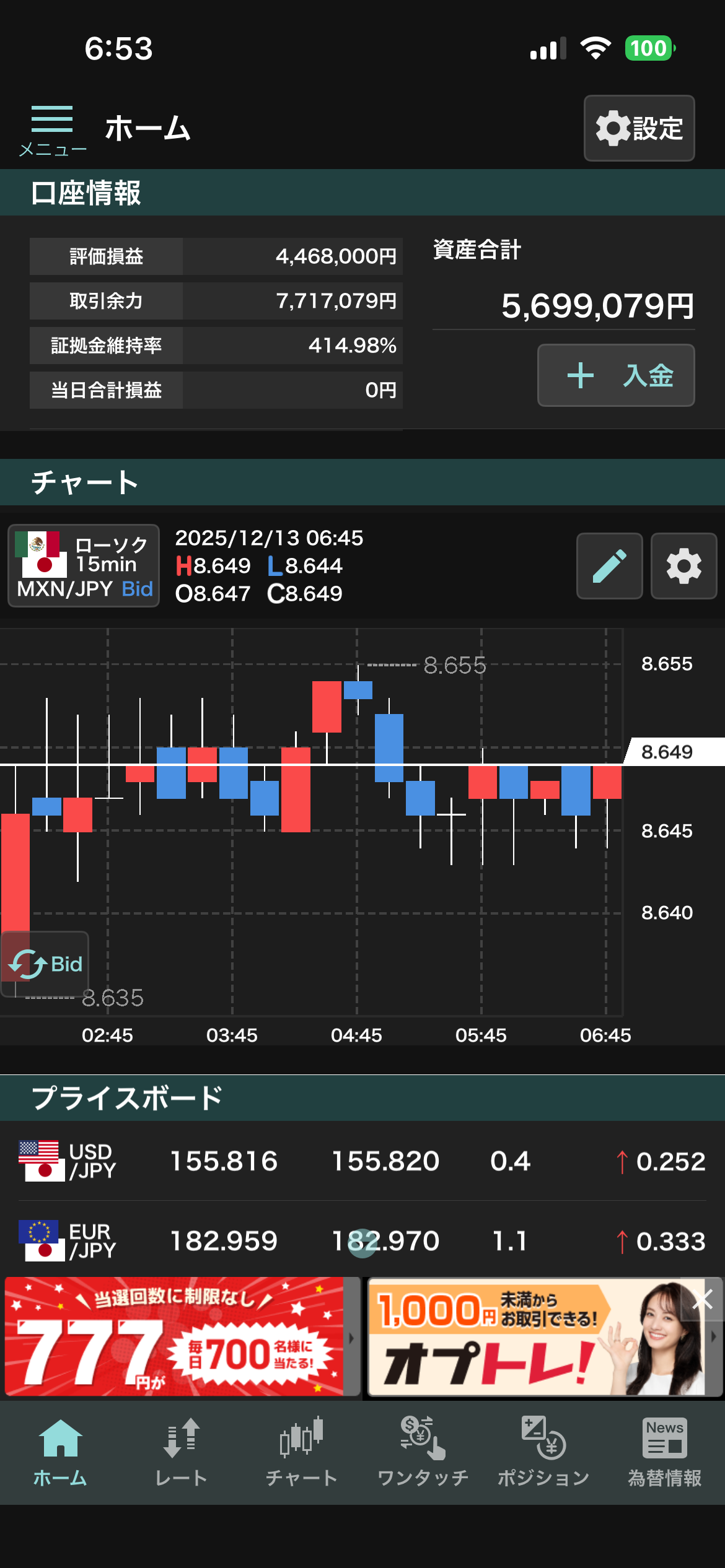Screen dimensions: 725x1568
Task: Switch to the ワンタッチ tab
Action: 423,1452
